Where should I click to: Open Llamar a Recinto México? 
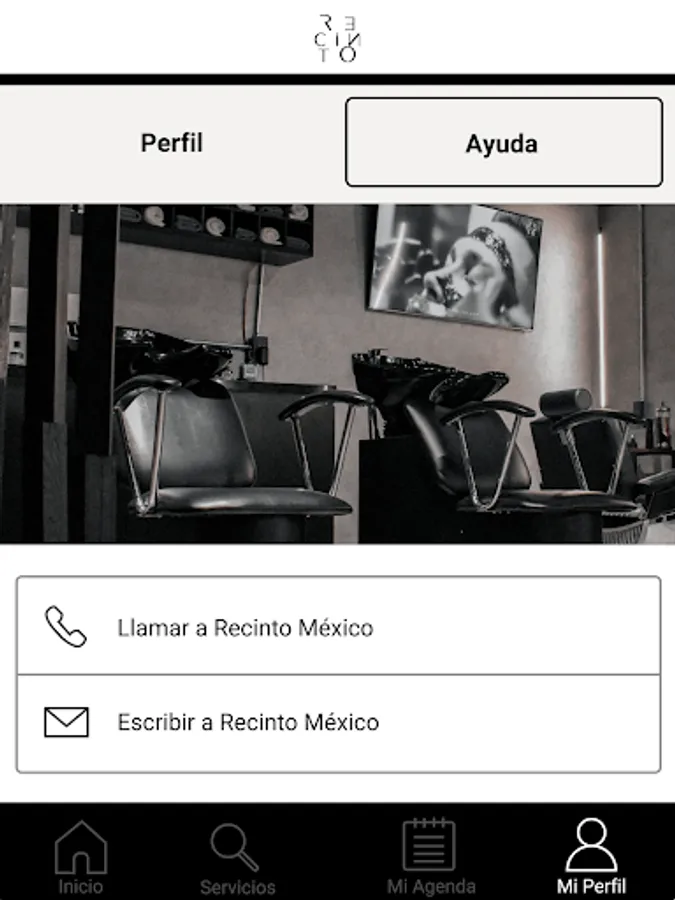(338, 626)
